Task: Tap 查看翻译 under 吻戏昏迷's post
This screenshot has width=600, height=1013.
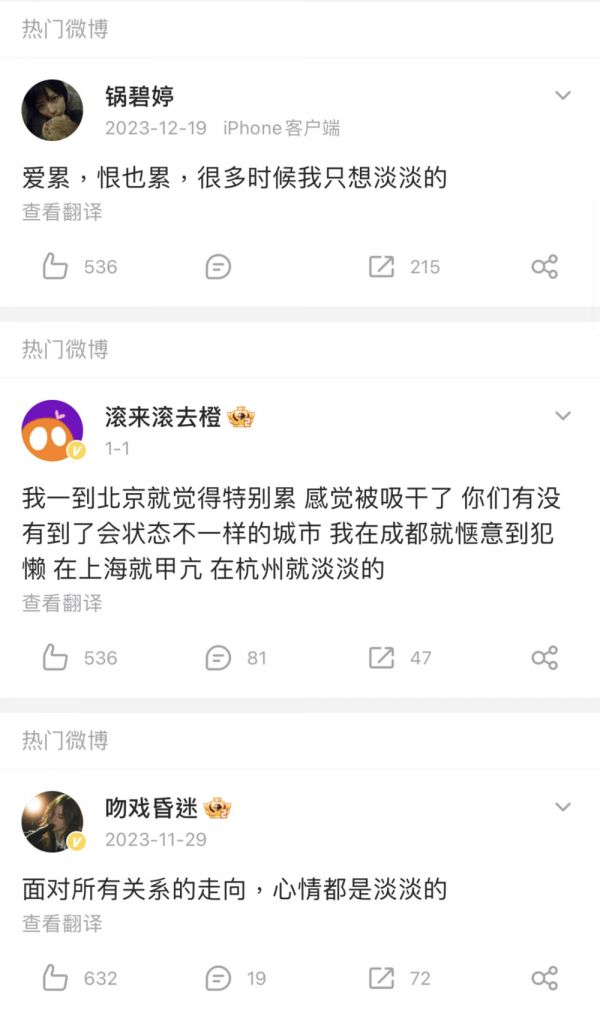Action: 62,923
